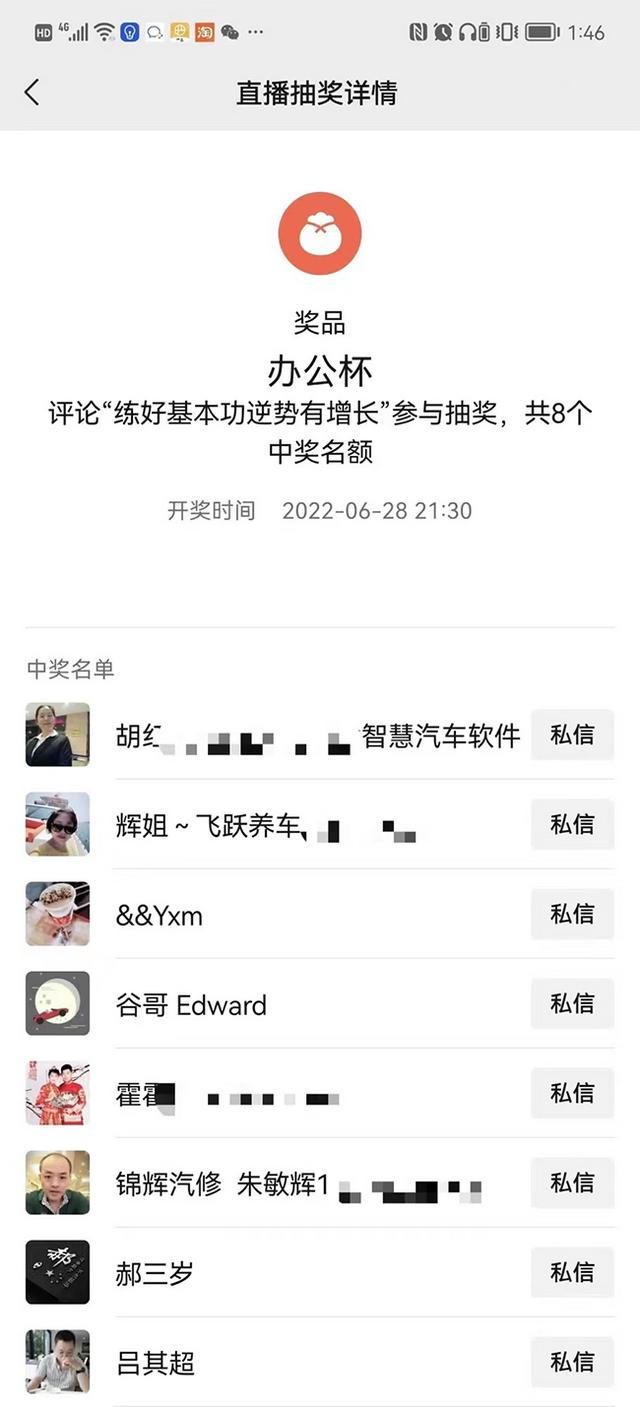Send private message to 辉姐～飞跃养车
This screenshot has width=640, height=1407.
coord(572,825)
